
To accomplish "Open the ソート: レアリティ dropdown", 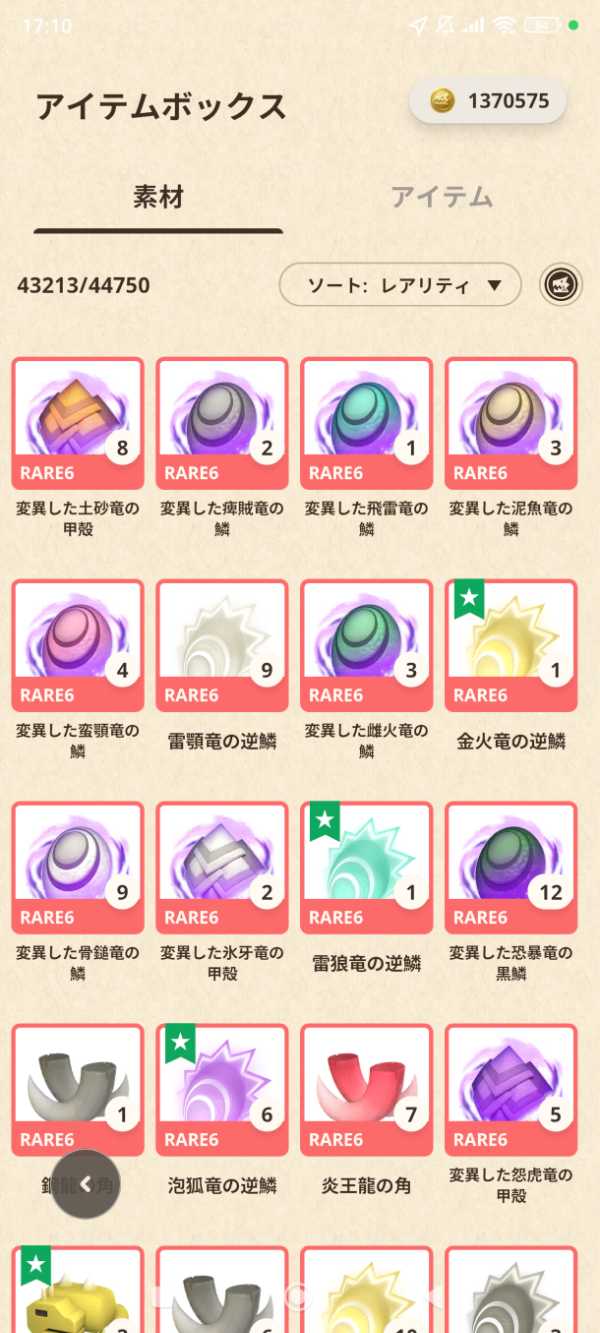I will [x=400, y=285].
